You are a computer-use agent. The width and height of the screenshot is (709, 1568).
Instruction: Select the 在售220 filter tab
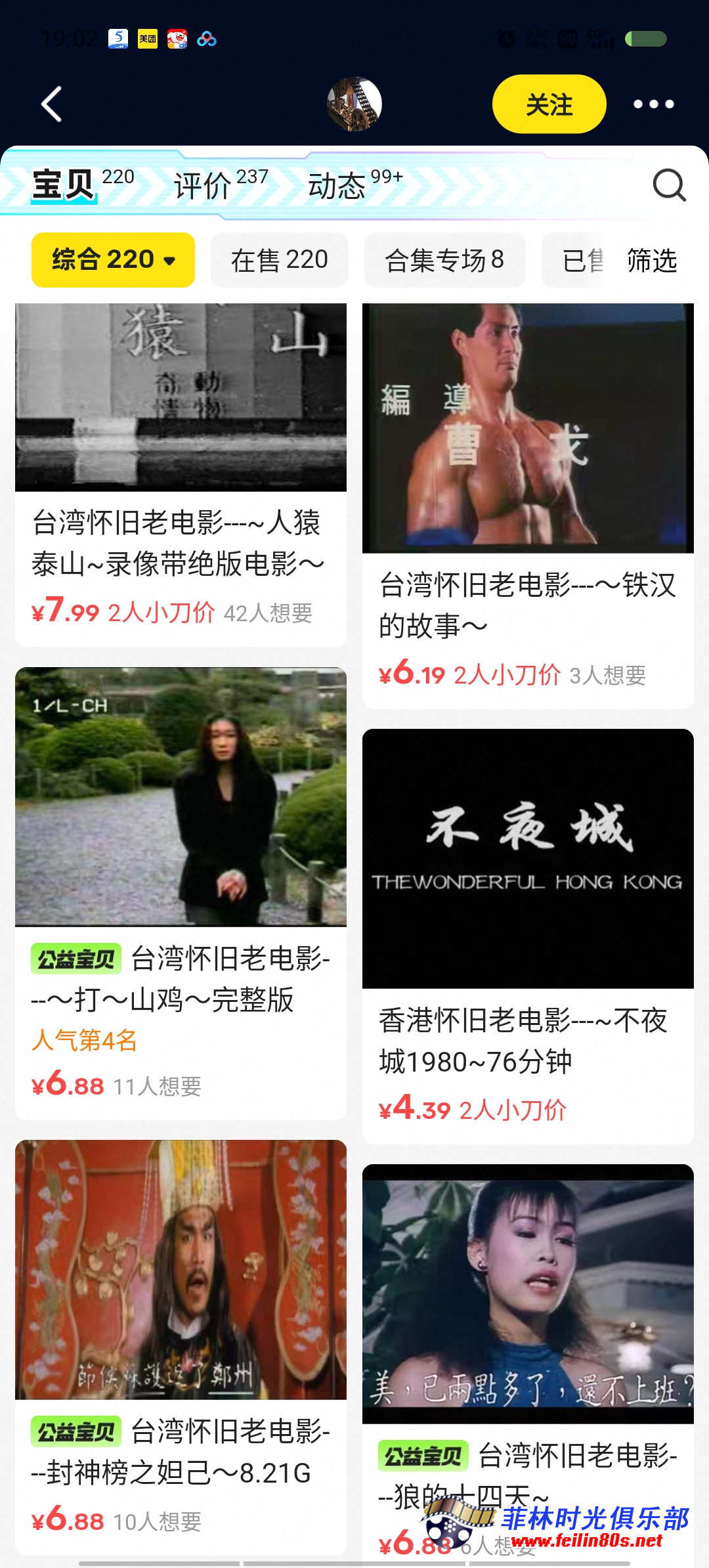(x=279, y=259)
